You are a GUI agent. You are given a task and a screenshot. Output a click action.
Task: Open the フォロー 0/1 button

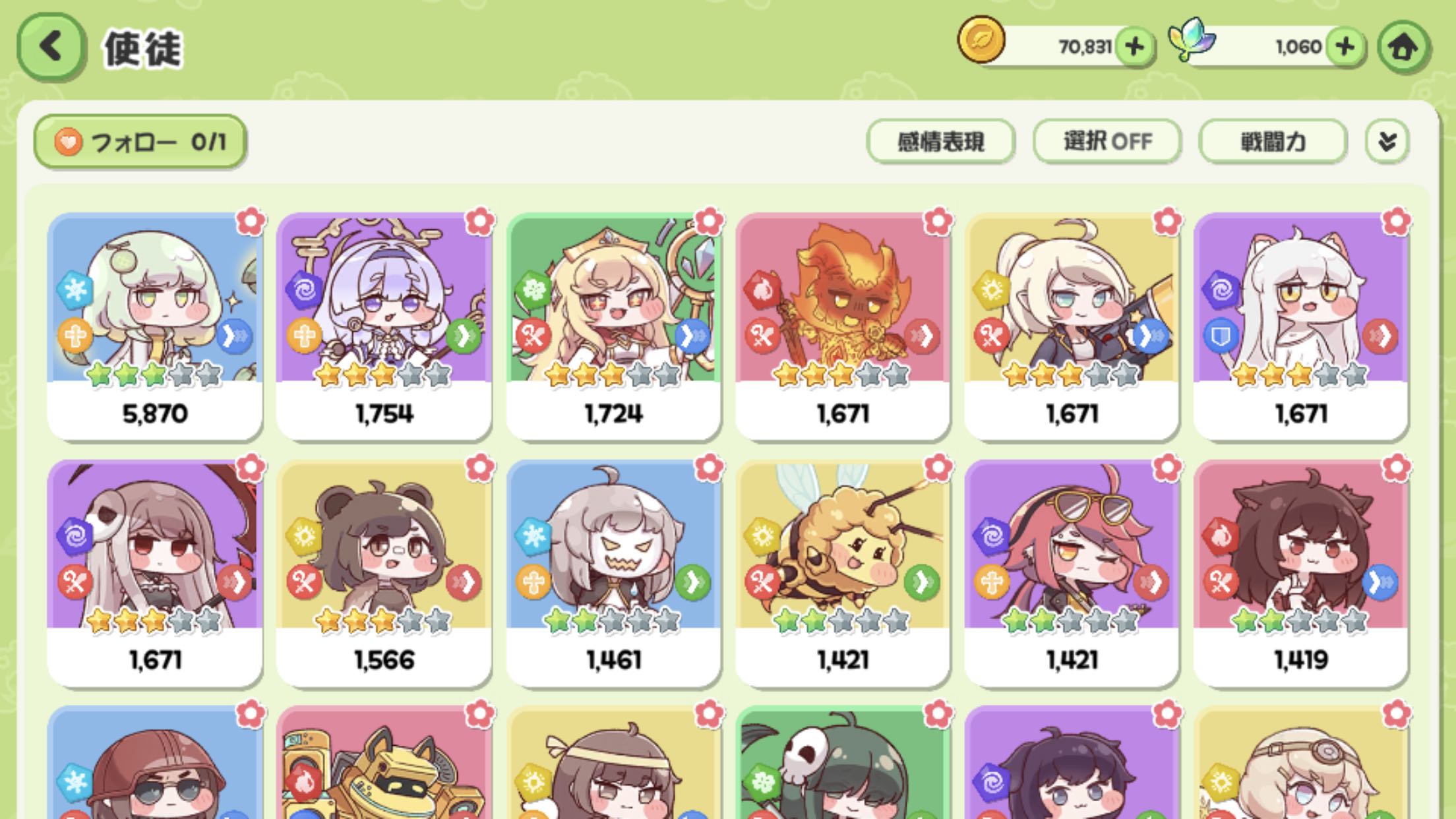140,141
